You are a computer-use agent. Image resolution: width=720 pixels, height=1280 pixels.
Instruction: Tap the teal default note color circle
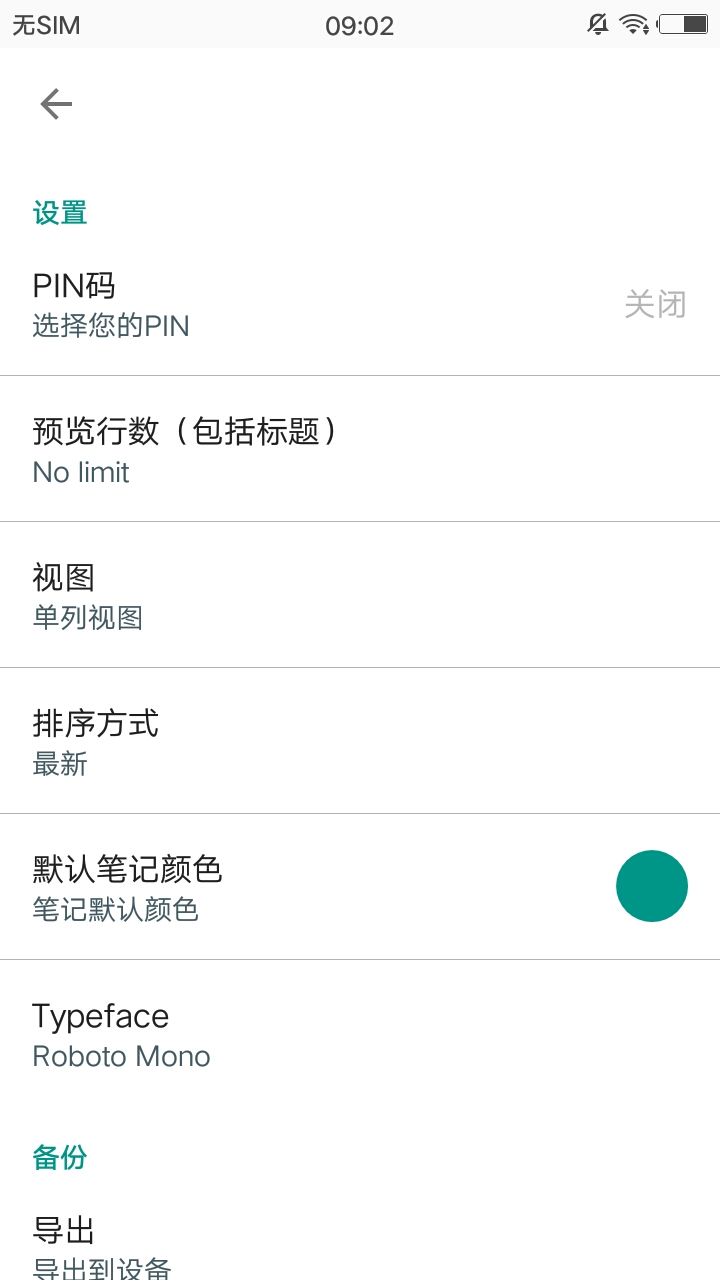(x=652, y=886)
